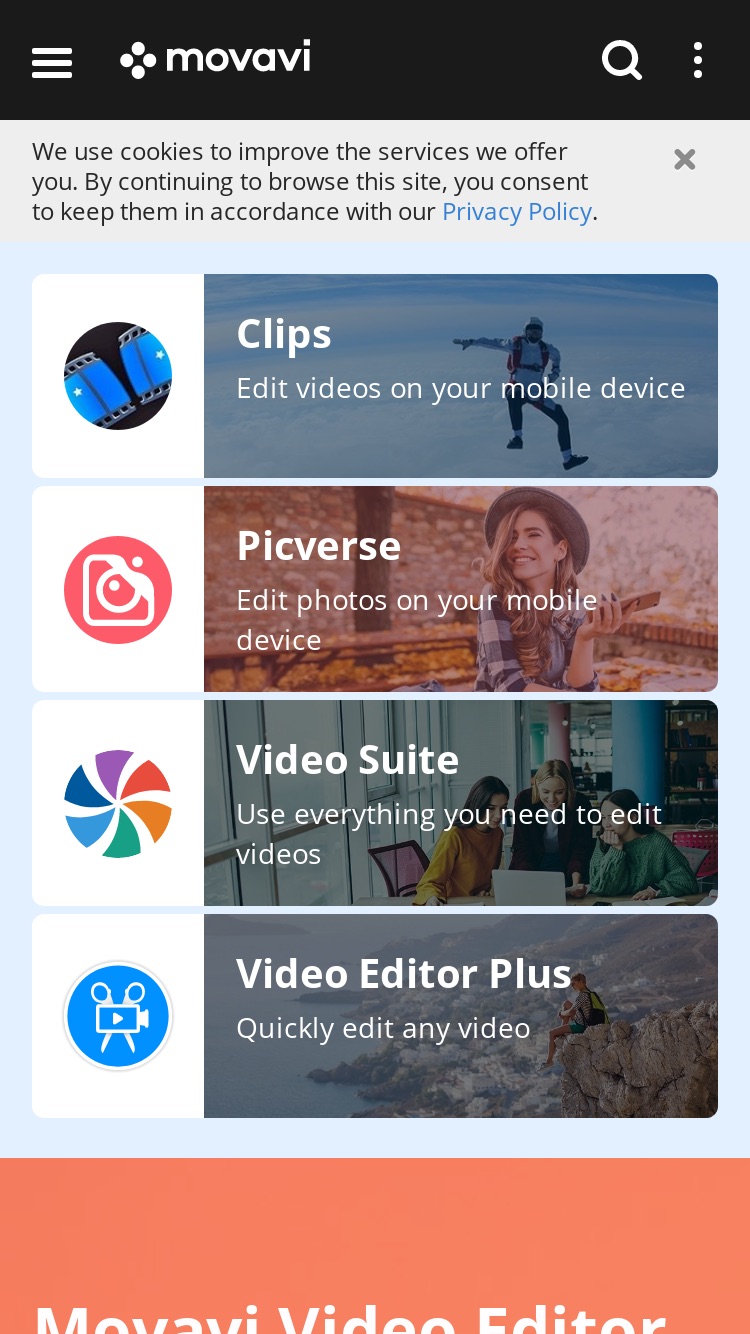The width and height of the screenshot is (750, 1334).
Task: View the Video Suite card
Action: (375, 803)
